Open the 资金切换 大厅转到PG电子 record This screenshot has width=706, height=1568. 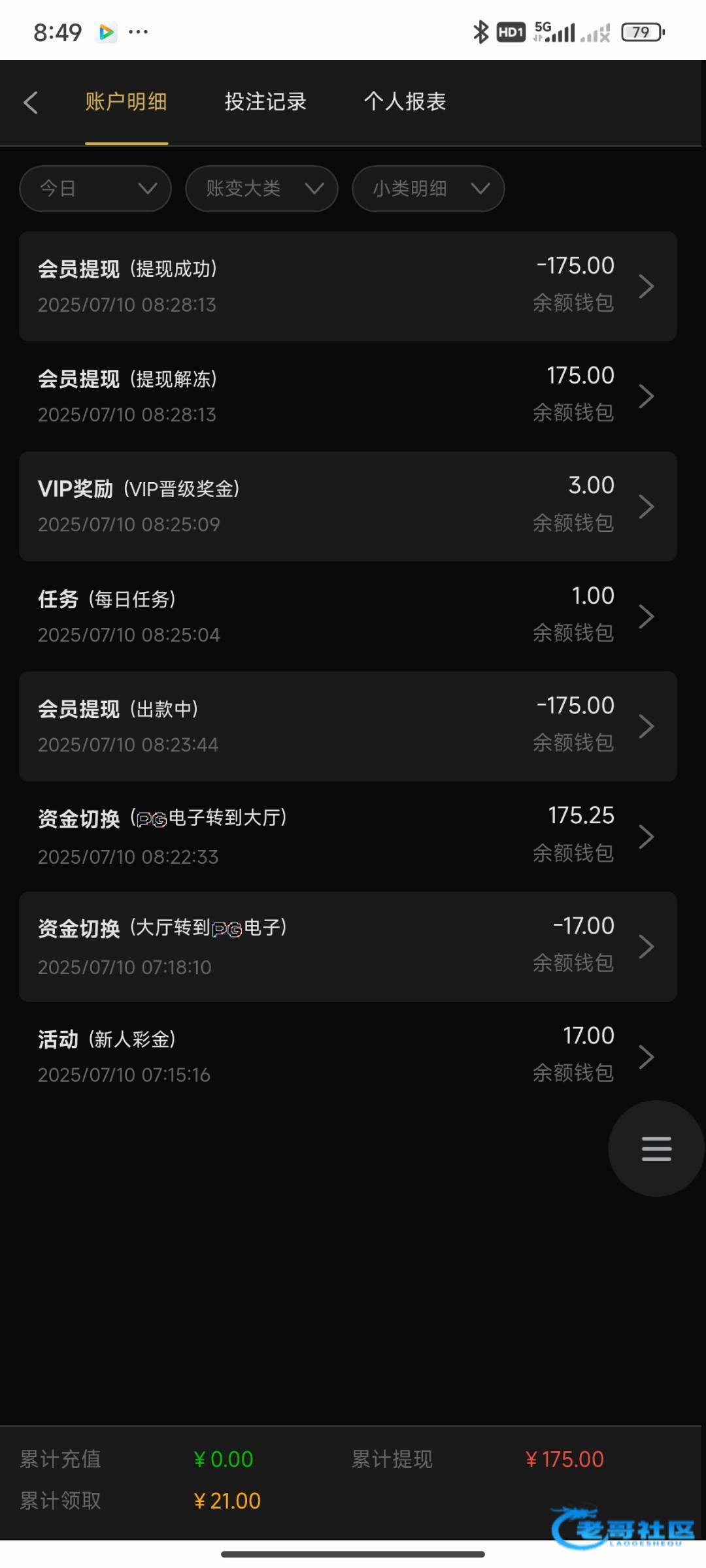pos(348,947)
